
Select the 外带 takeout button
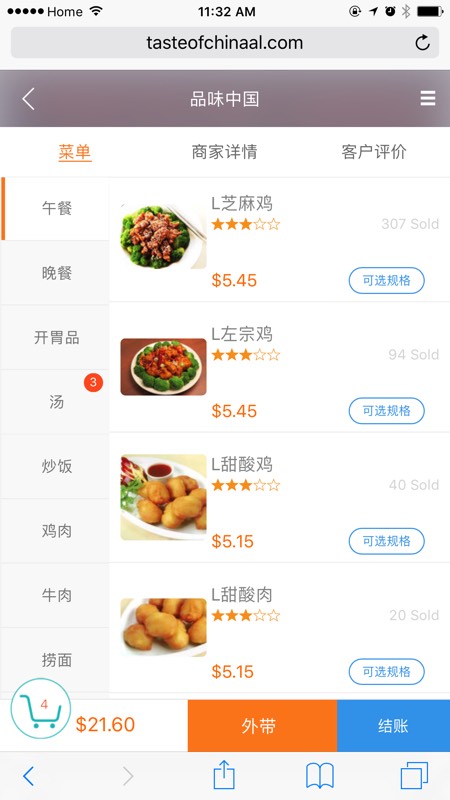click(262, 726)
